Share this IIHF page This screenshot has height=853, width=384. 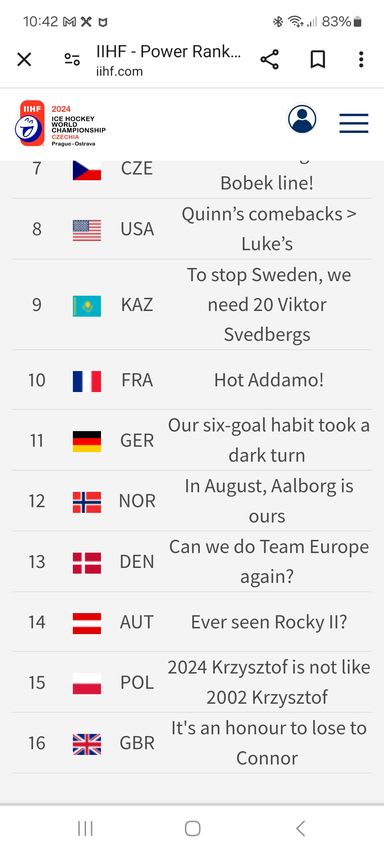point(269,59)
